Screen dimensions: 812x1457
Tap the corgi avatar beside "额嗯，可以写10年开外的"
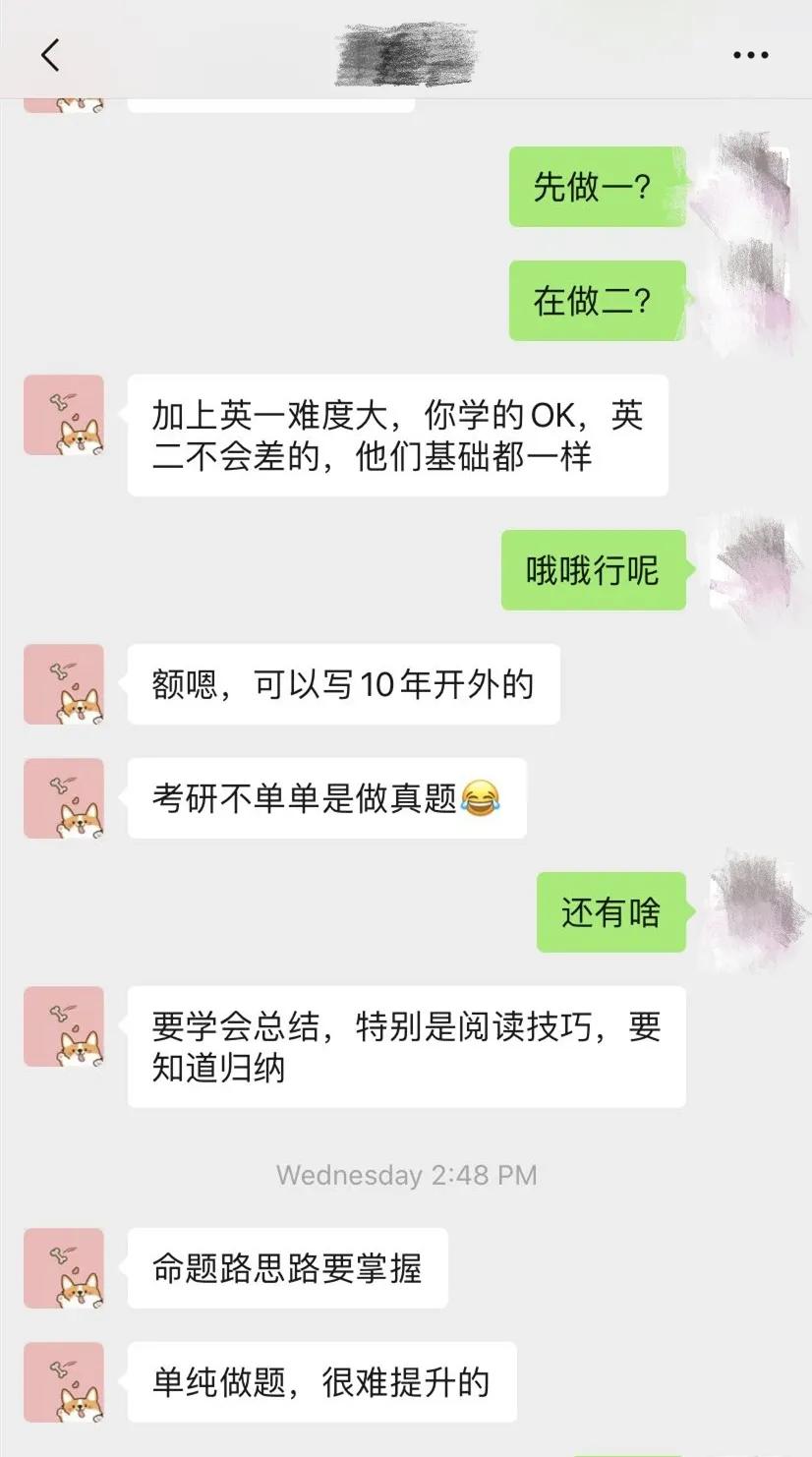tap(64, 684)
